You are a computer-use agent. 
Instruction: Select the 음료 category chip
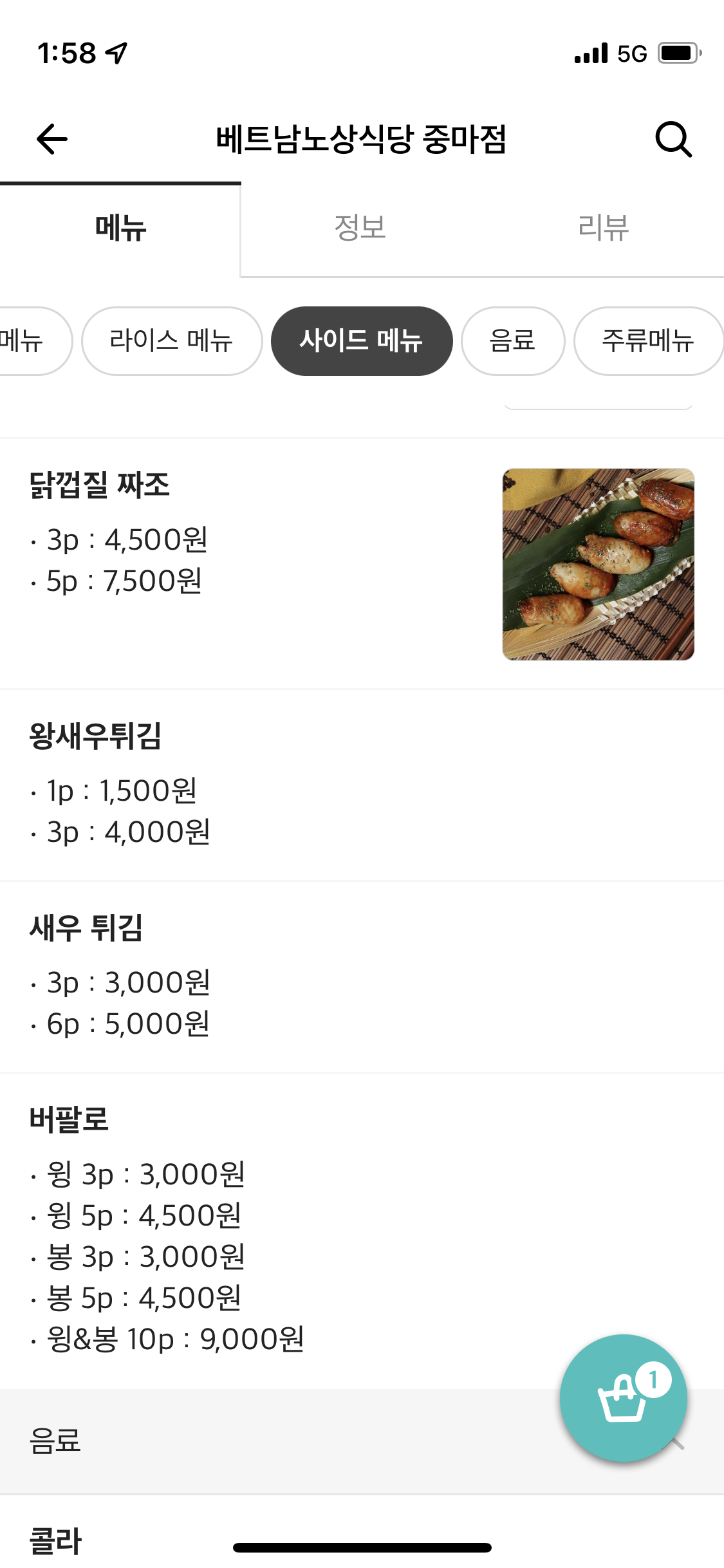513,341
